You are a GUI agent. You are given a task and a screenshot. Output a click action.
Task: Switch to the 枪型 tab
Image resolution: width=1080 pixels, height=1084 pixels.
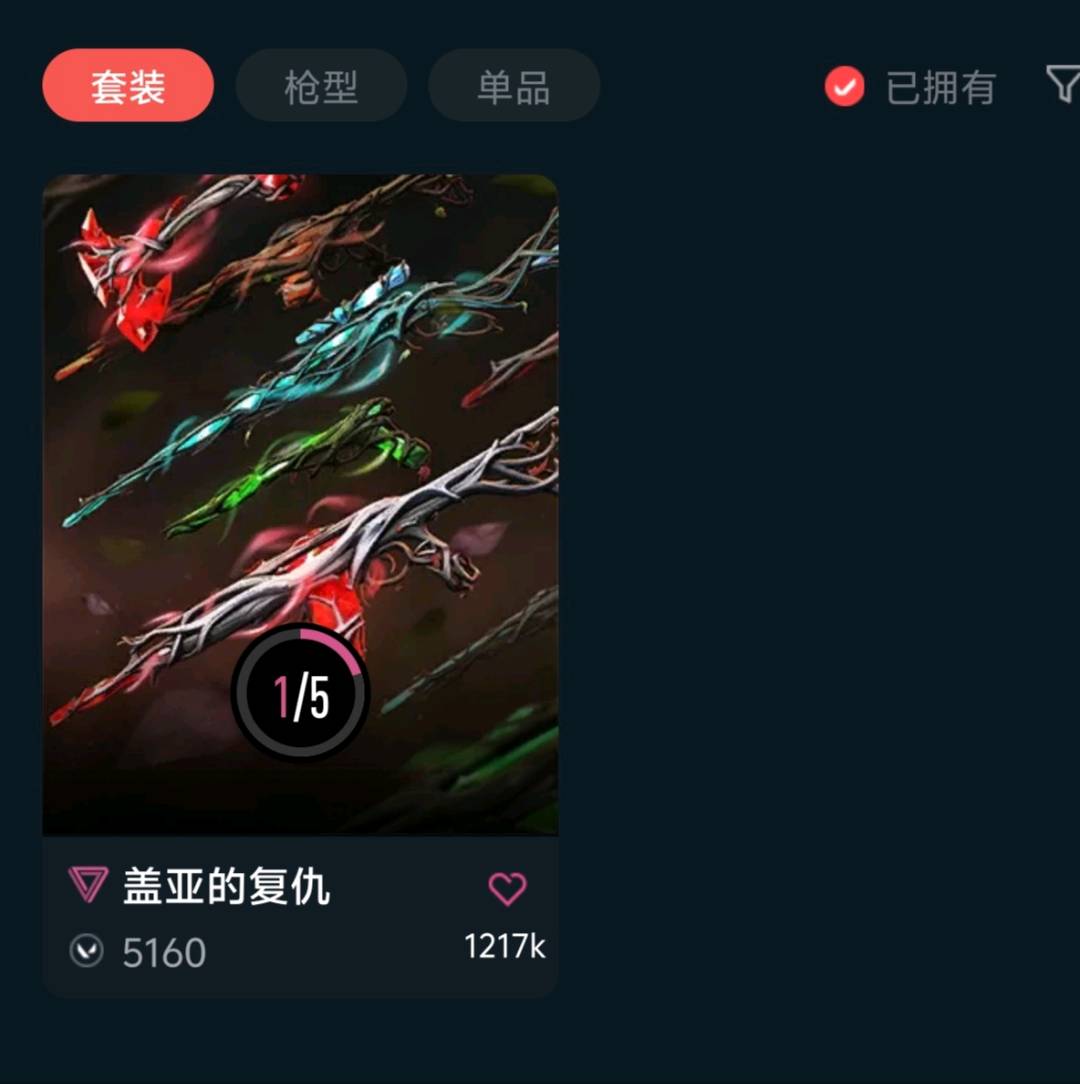321,86
